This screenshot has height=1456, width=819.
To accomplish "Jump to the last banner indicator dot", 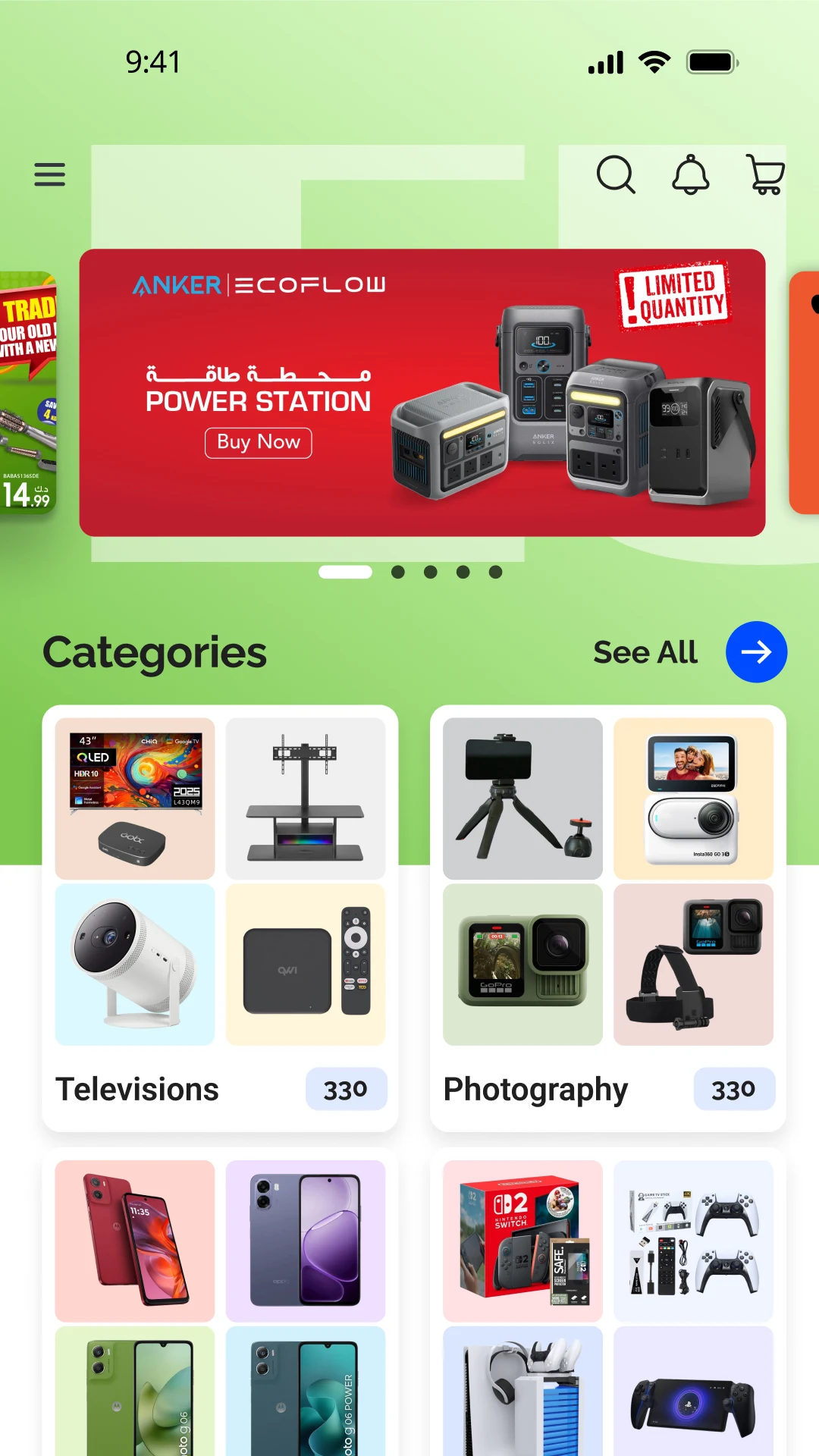I will point(496,572).
